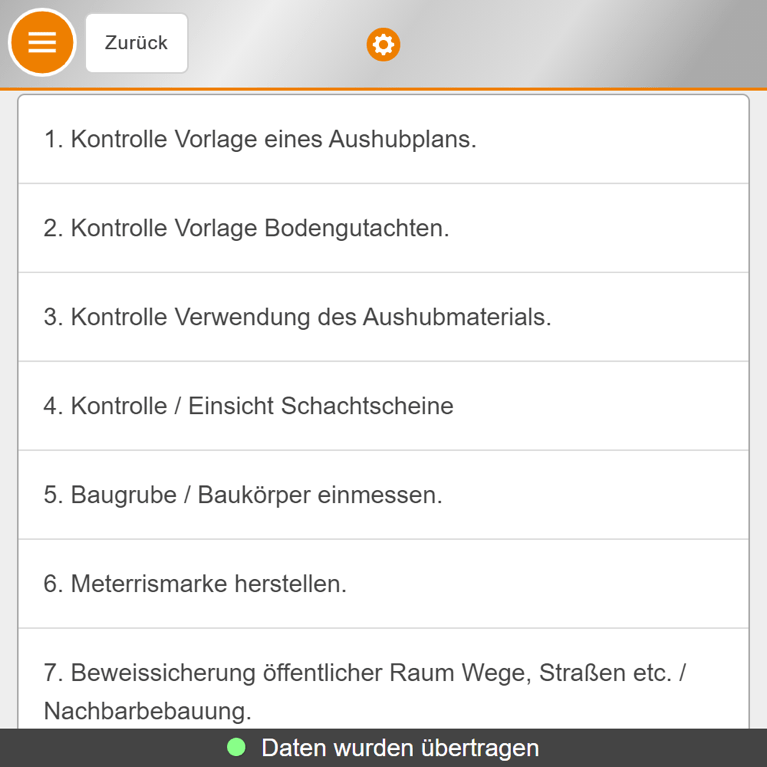Go back with the Zurück button

[137, 43]
